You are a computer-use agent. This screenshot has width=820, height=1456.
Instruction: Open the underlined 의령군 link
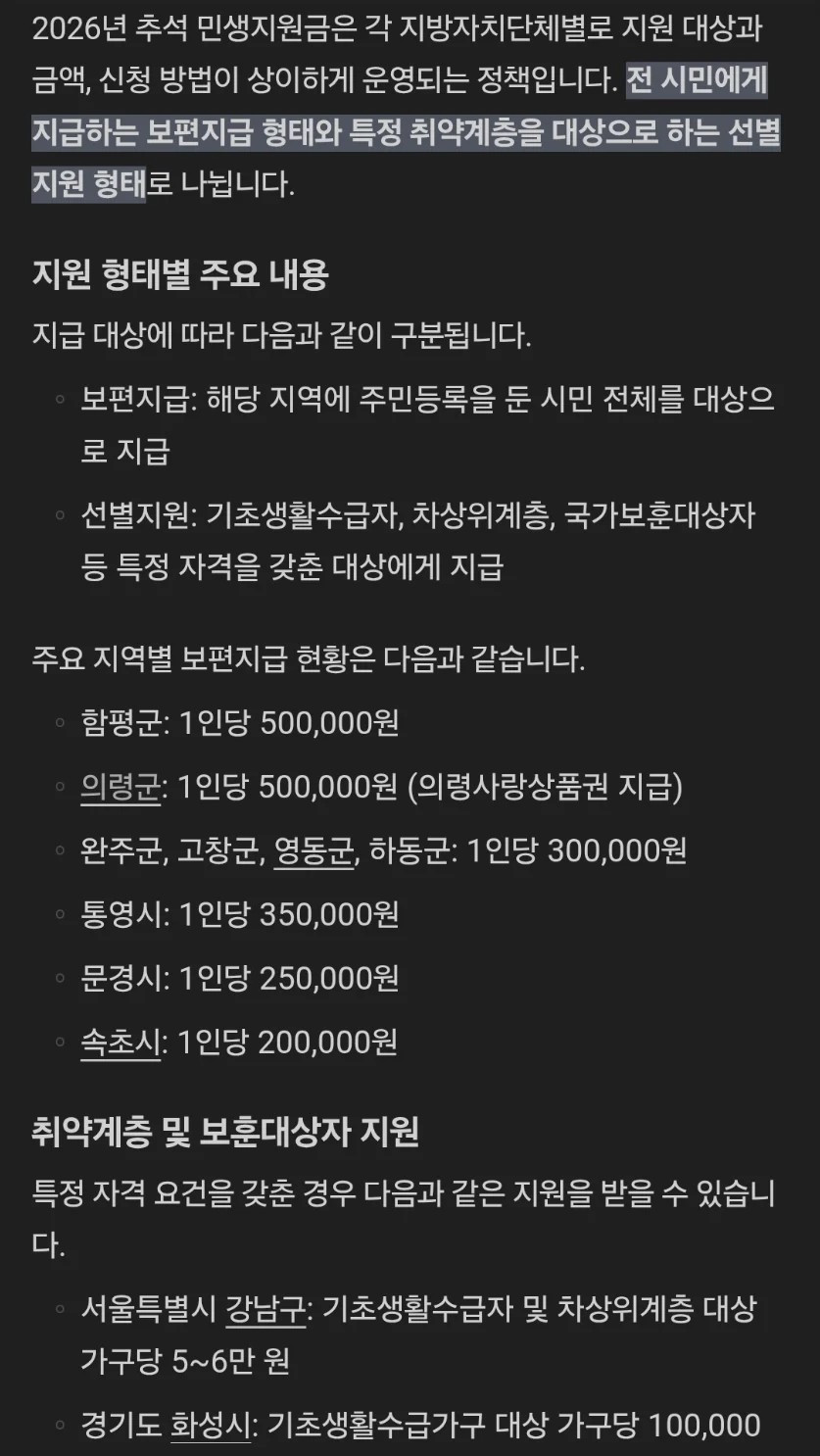click(x=121, y=788)
